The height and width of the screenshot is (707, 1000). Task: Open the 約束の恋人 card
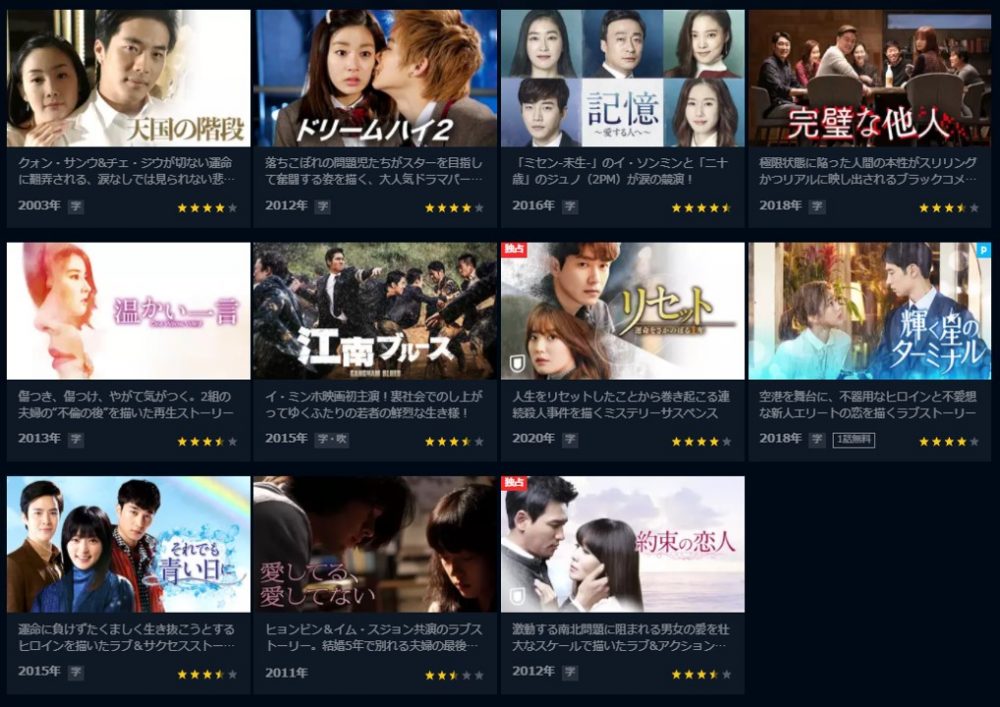pos(622,544)
